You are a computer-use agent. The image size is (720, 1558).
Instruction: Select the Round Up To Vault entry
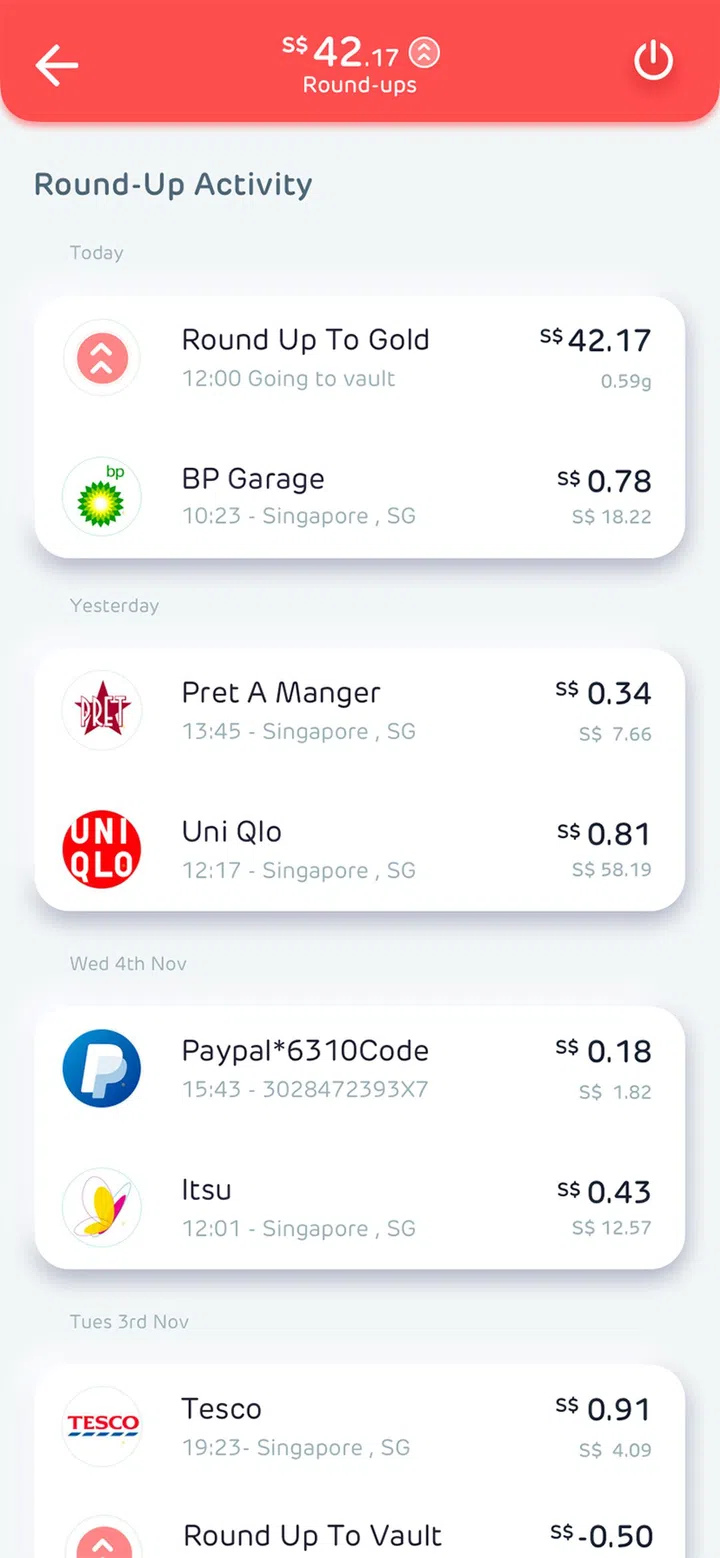359,1535
